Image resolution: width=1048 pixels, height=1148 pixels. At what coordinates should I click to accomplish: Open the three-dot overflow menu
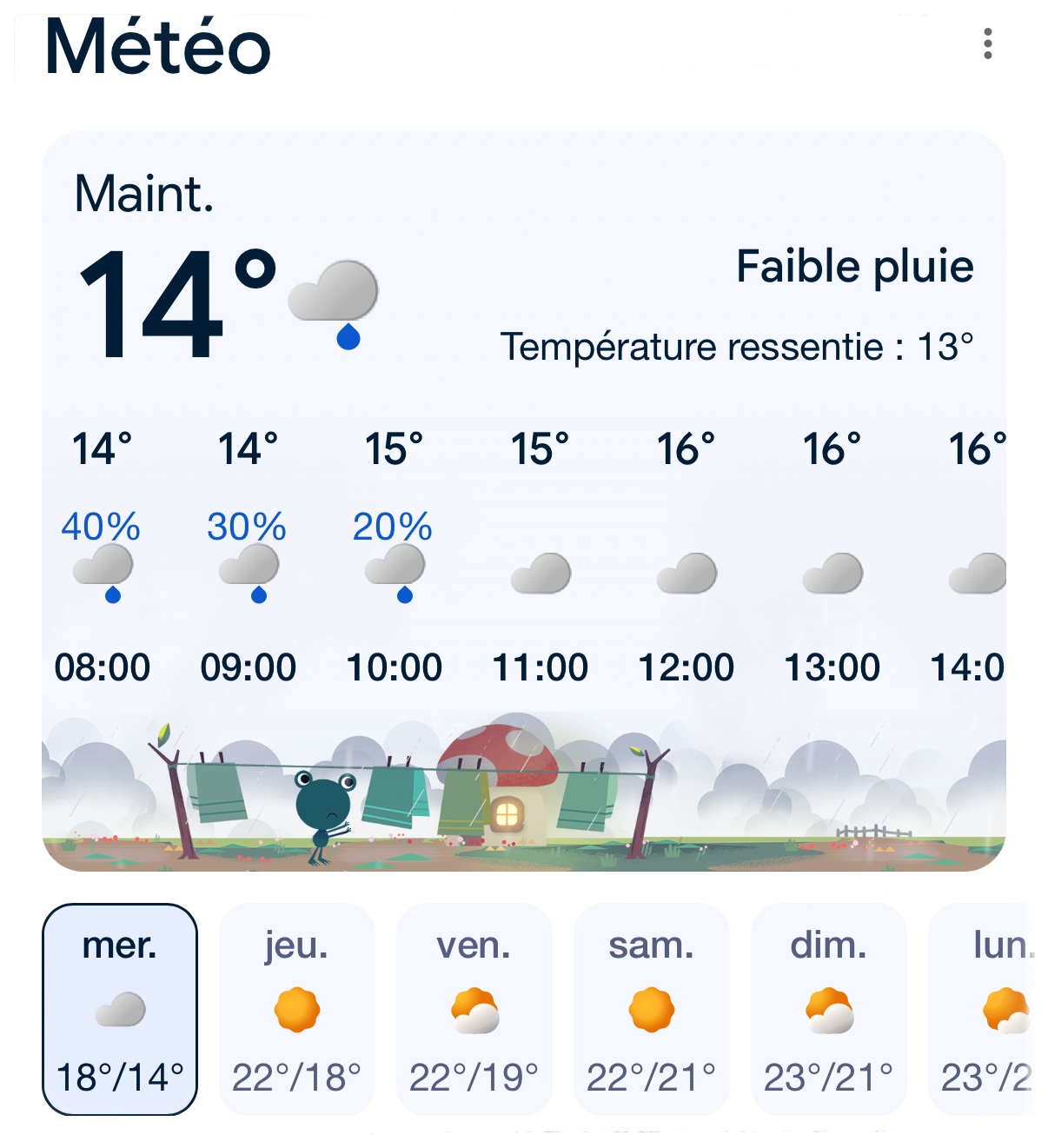(x=987, y=43)
